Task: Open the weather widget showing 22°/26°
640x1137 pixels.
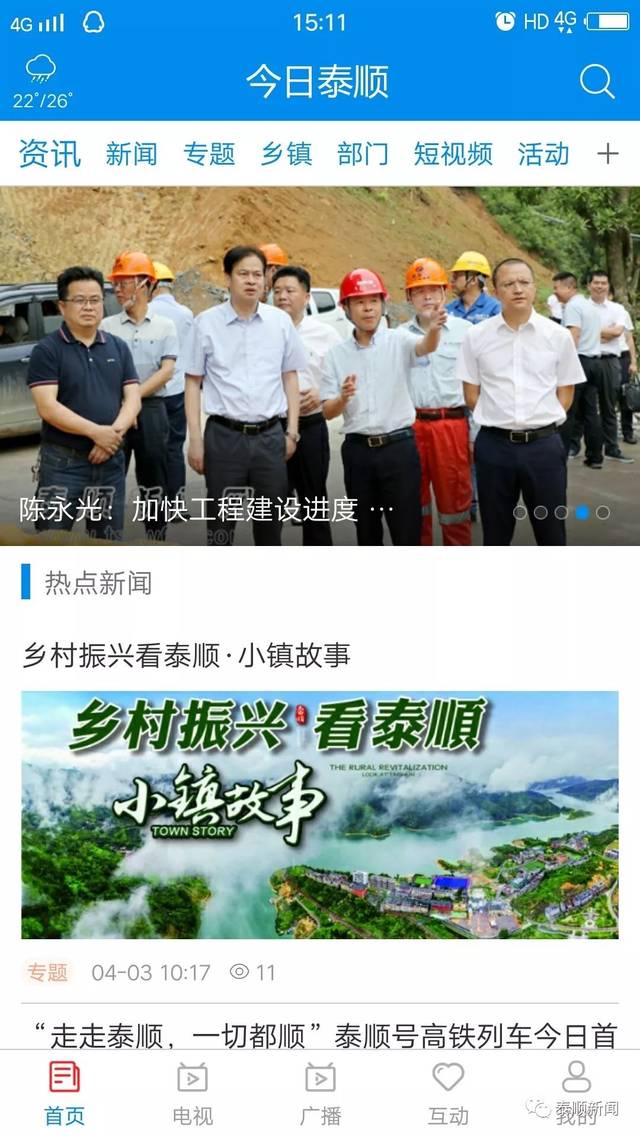Action: pyautogui.click(x=42, y=82)
